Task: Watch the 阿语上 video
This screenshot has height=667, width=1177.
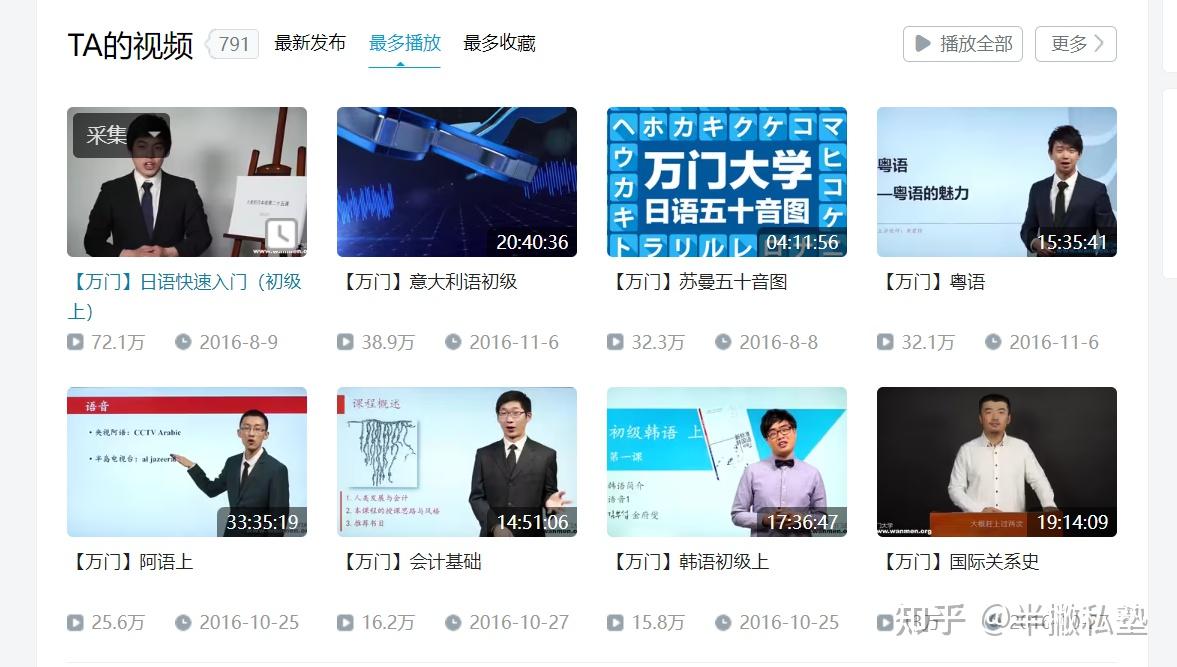Action: (x=187, y=462)
